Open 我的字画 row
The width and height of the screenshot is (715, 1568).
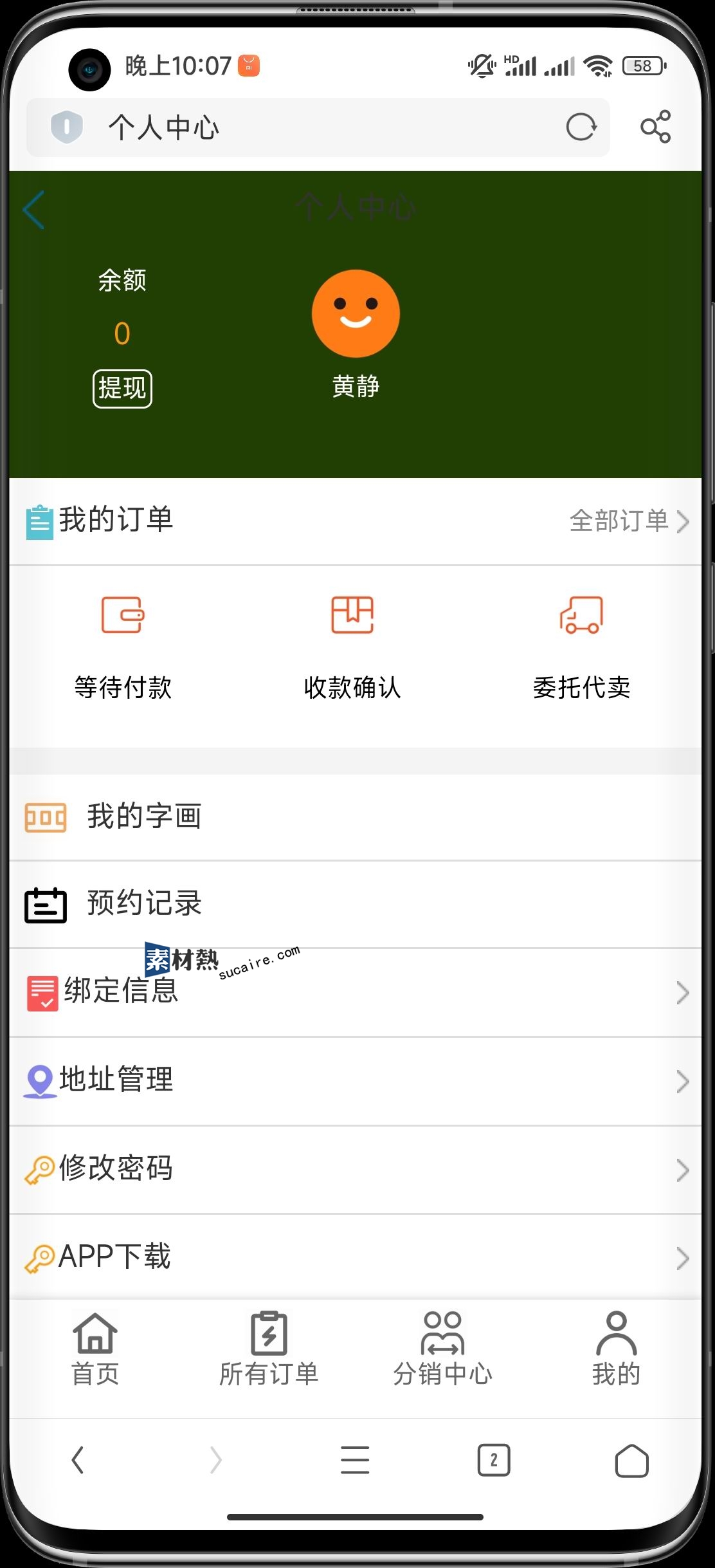coord(355,817)
